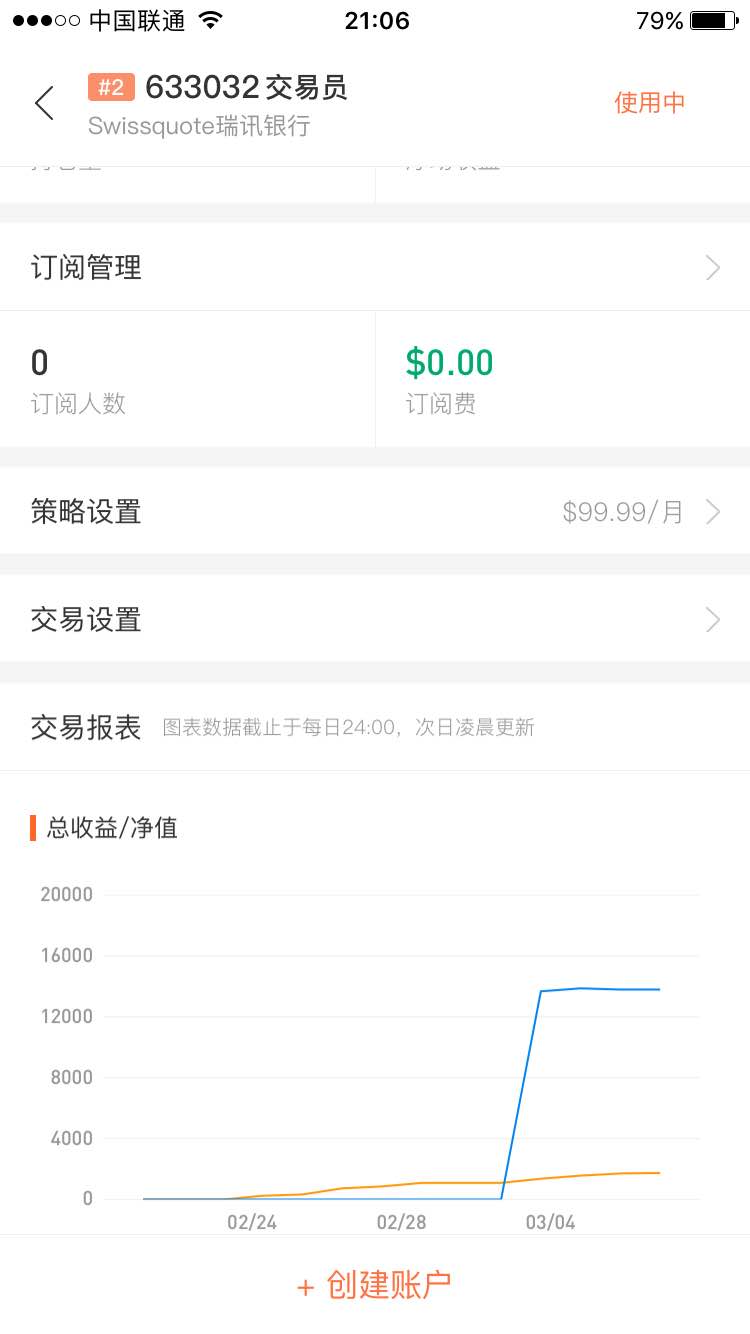This screenshot has width=750, height=1334.
Task: Open 订阅管理 subscription management
Action: [x=375, y=267]
